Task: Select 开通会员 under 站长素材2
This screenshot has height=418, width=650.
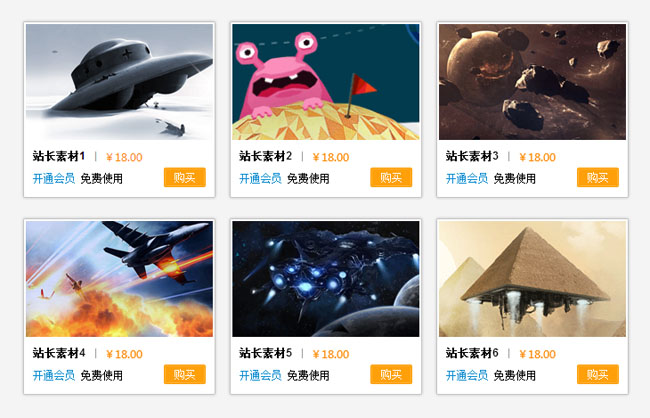Action: coord(259,179)
